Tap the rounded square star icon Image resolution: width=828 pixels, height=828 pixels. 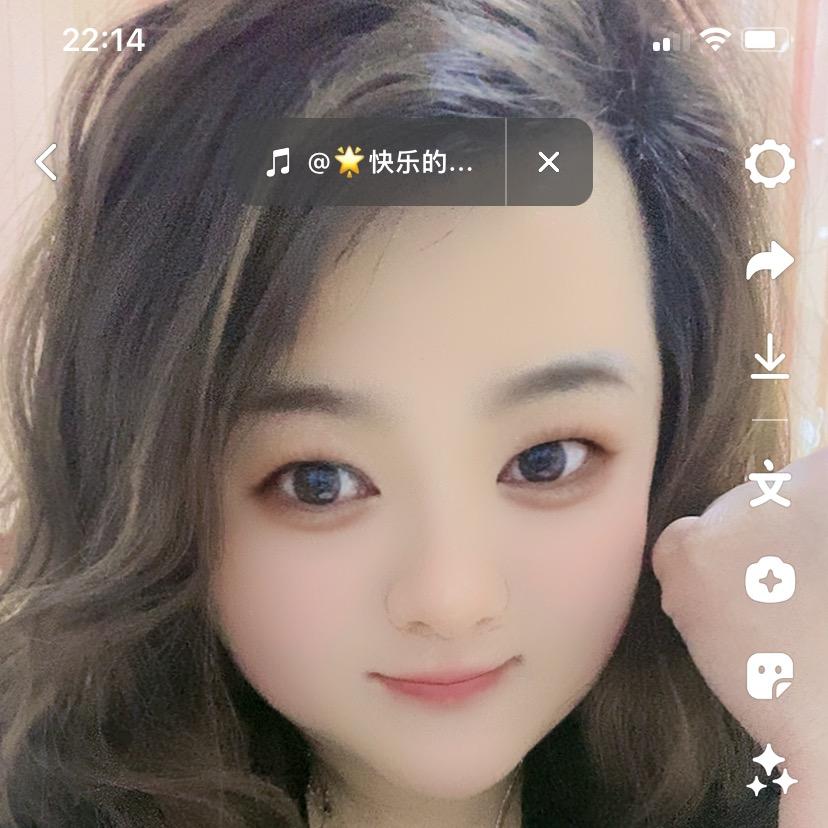tap(770, 581)
